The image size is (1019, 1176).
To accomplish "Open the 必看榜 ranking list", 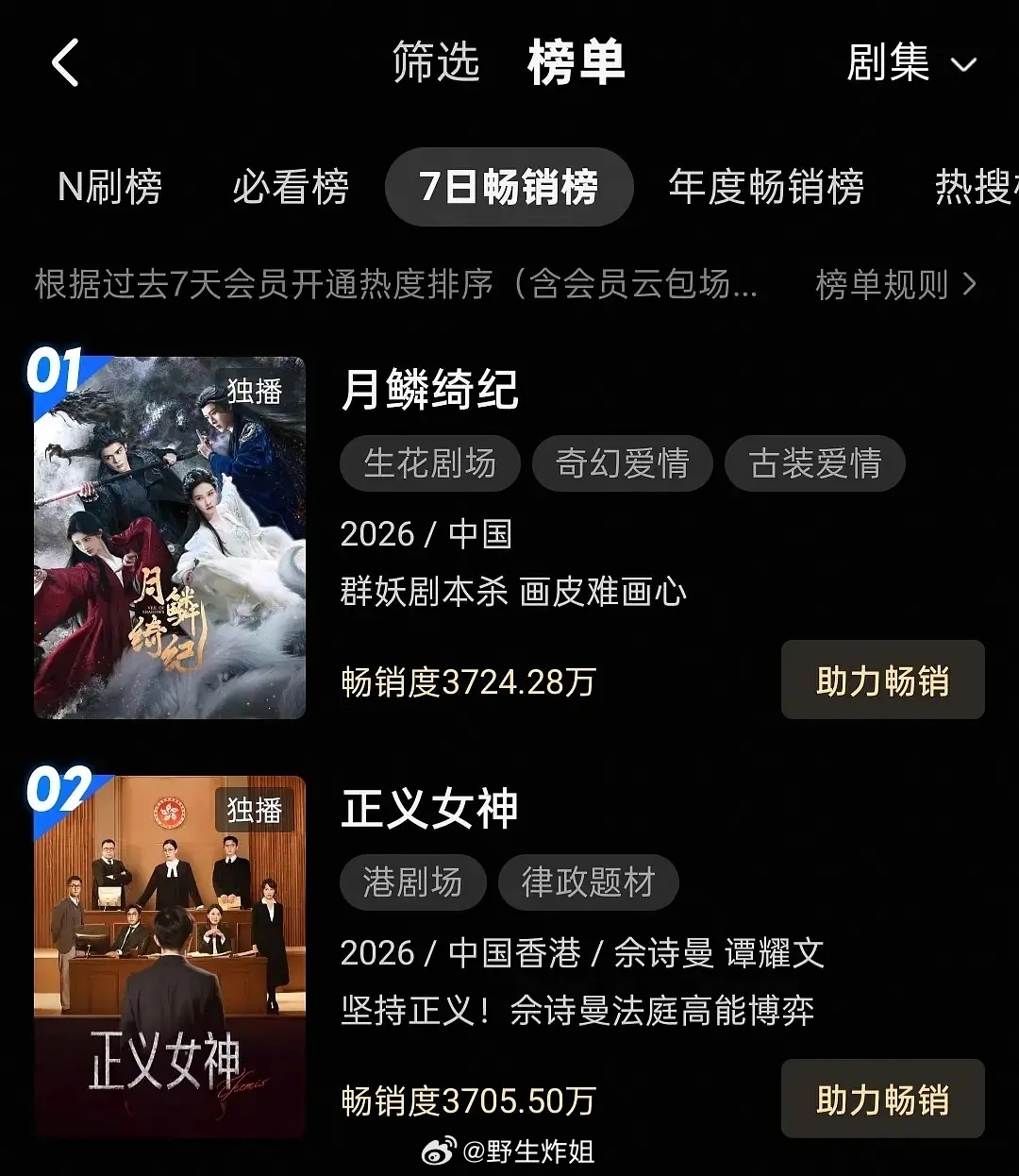I will [291, 188].
